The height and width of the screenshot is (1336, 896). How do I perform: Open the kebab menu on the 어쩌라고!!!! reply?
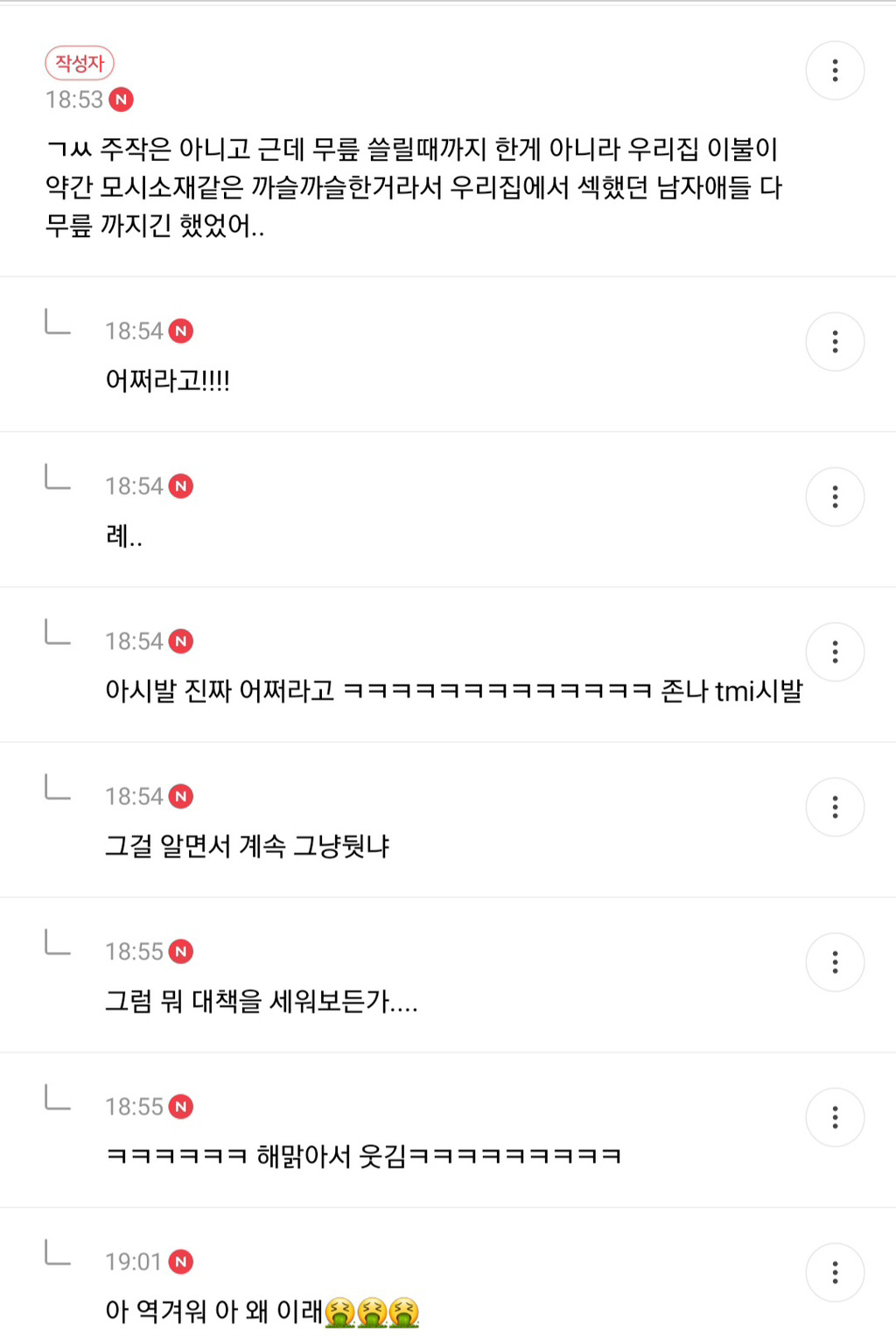click(835, 341)
